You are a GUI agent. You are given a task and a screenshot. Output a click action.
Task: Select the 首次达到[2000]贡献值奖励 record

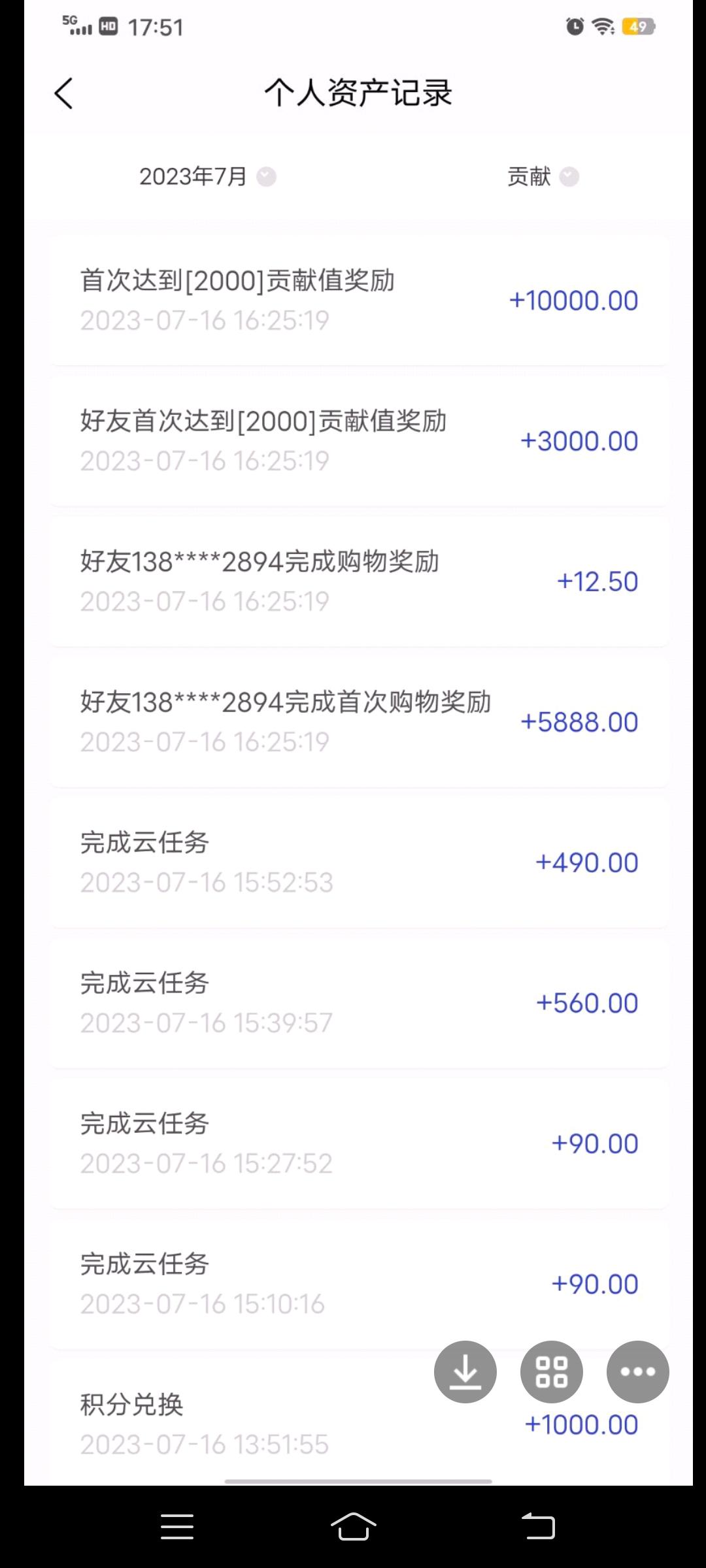pyautogui.click(x=353, y=299)
